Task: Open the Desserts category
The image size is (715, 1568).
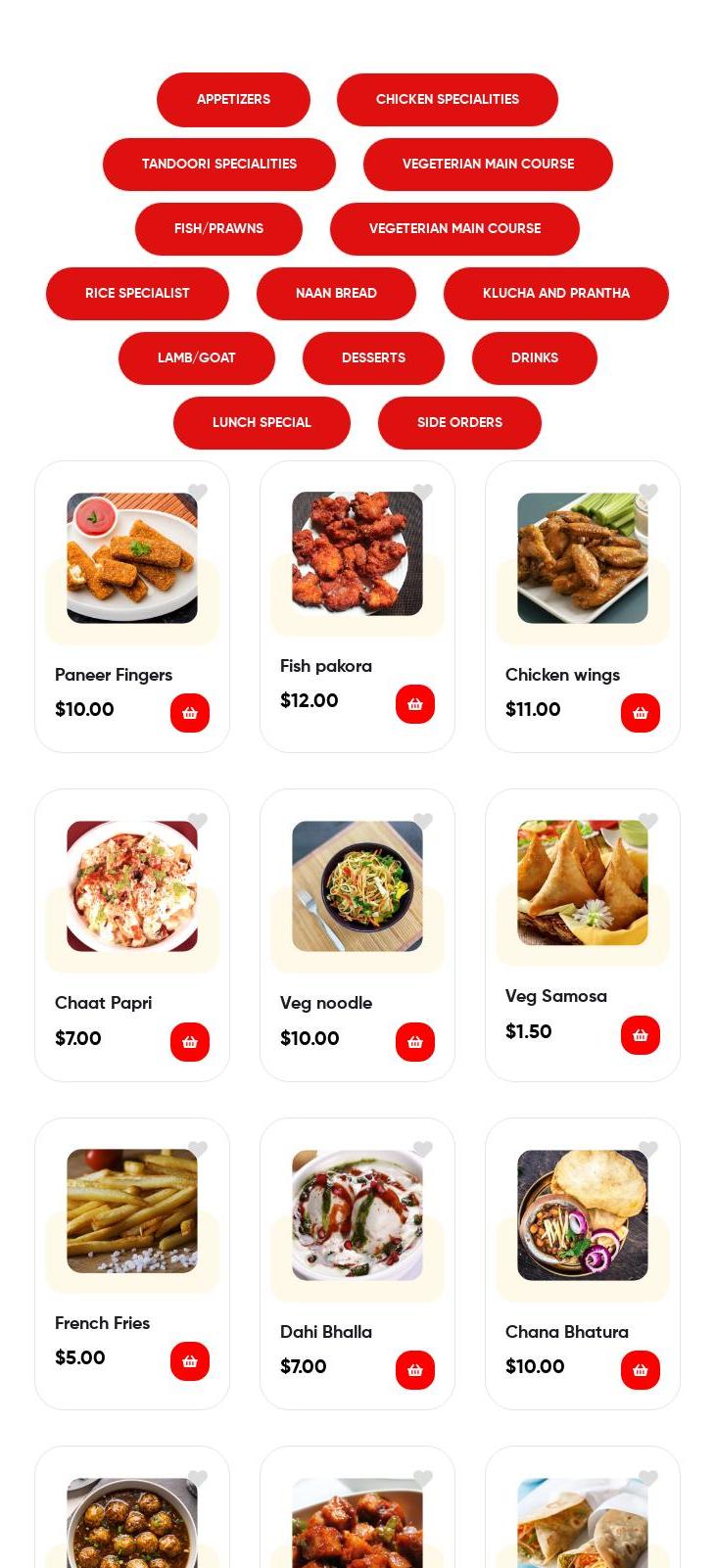Action: point(373,358)
